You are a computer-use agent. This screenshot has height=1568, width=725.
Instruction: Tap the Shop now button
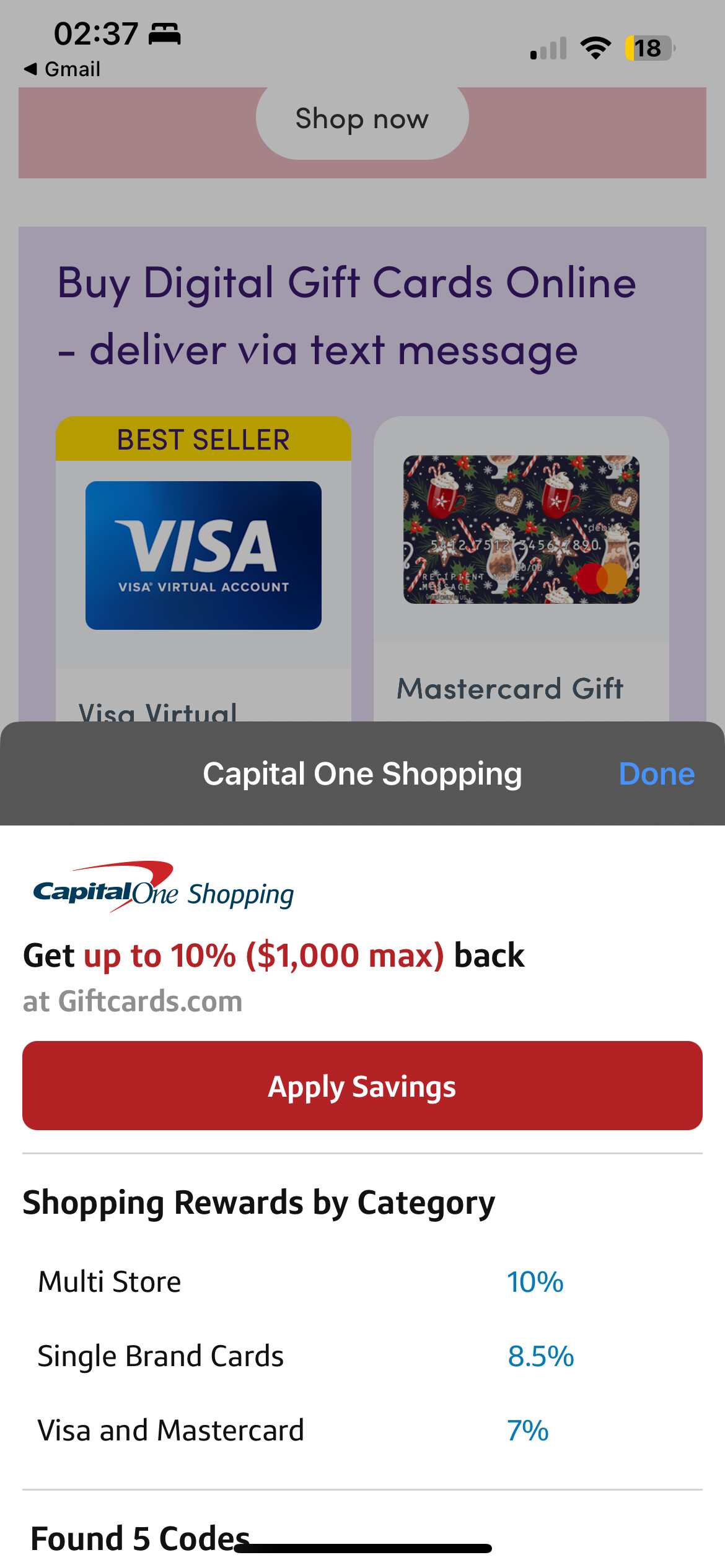362,119
